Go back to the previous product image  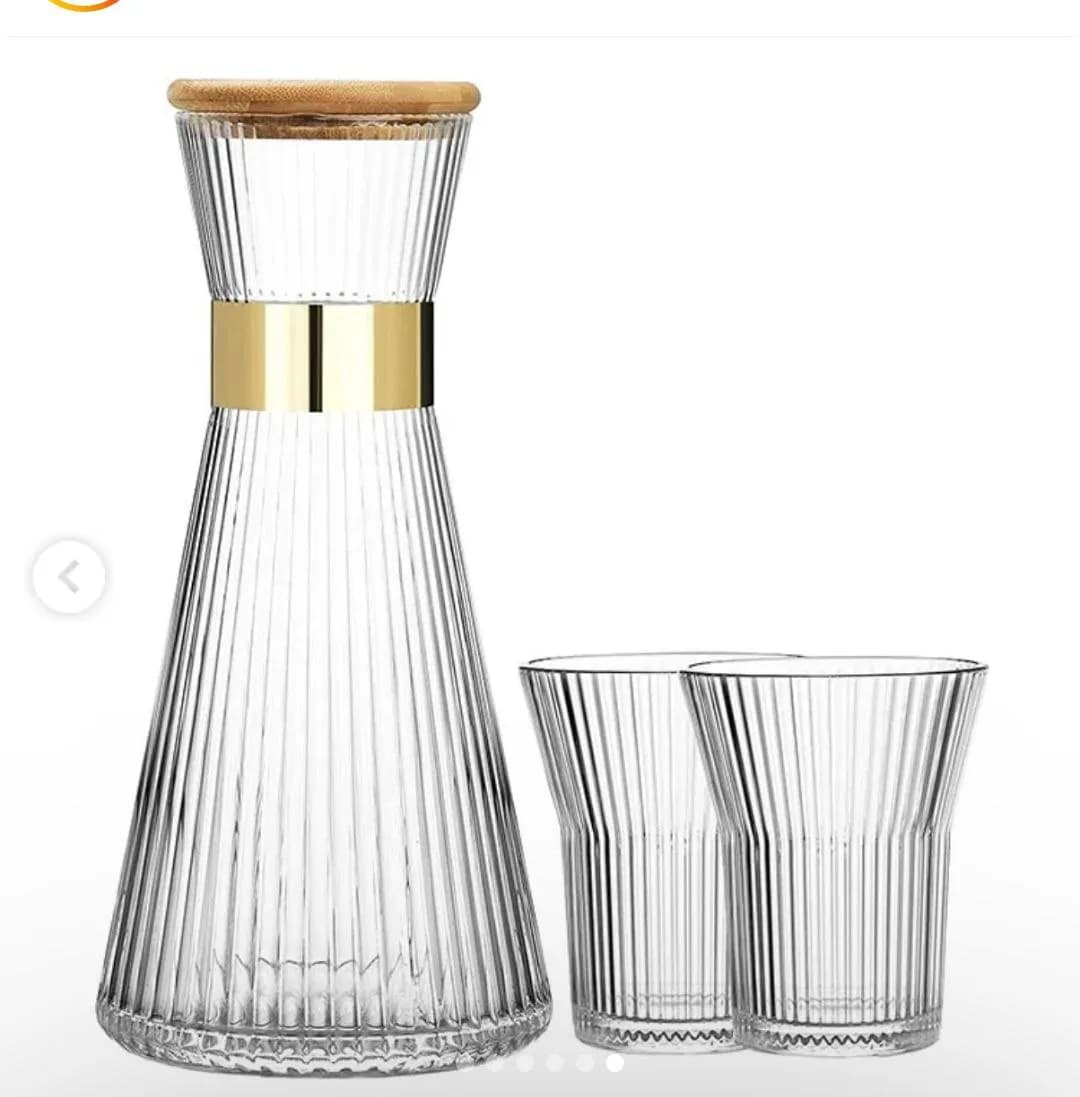tap(69, 576)
